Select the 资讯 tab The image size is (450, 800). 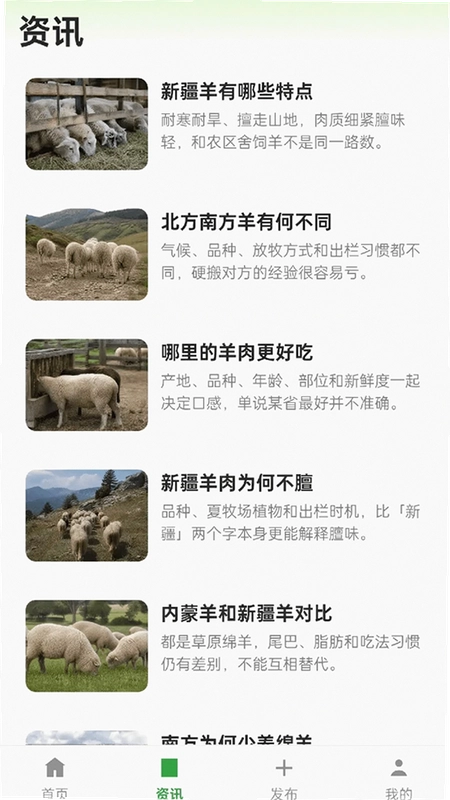click(x=169, y=778)
